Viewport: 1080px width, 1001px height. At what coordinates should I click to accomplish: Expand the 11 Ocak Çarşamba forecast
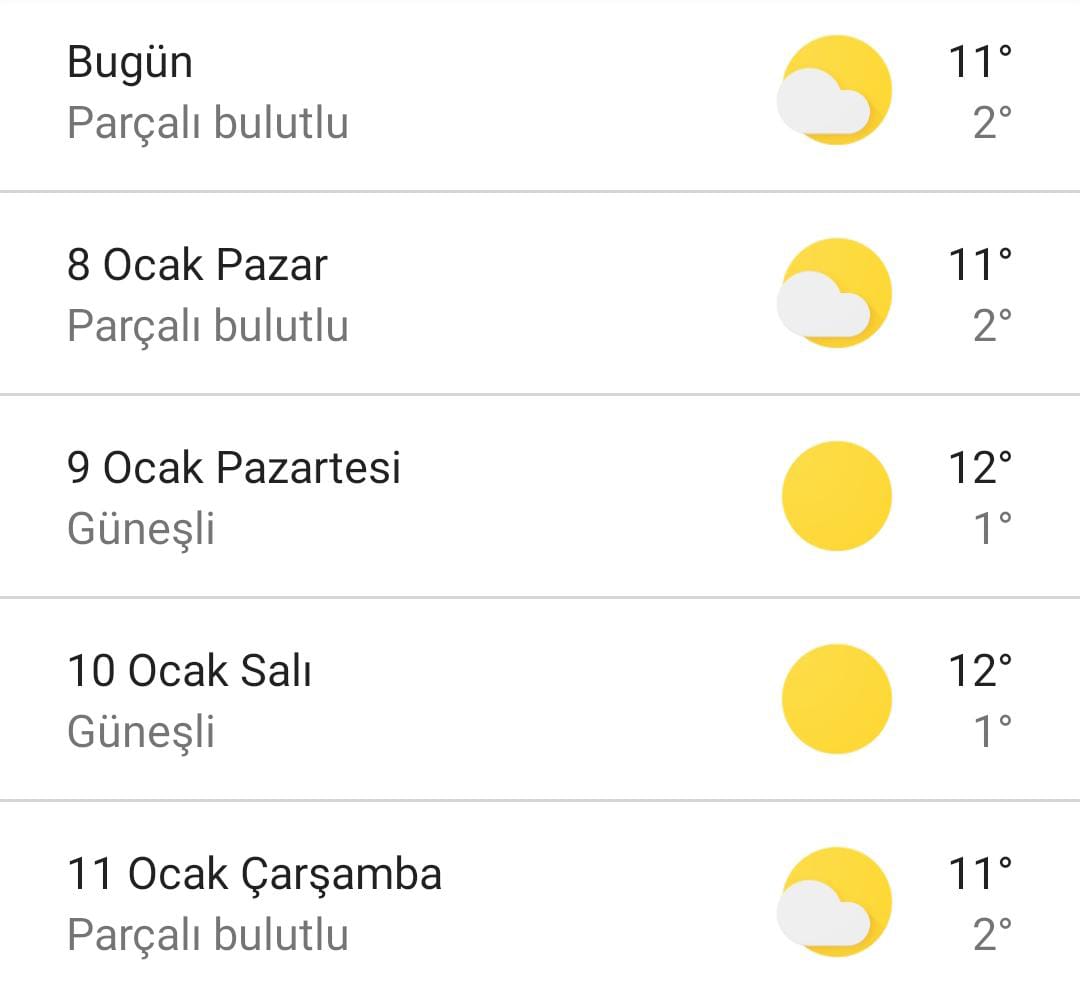click(x=540, y=901)
